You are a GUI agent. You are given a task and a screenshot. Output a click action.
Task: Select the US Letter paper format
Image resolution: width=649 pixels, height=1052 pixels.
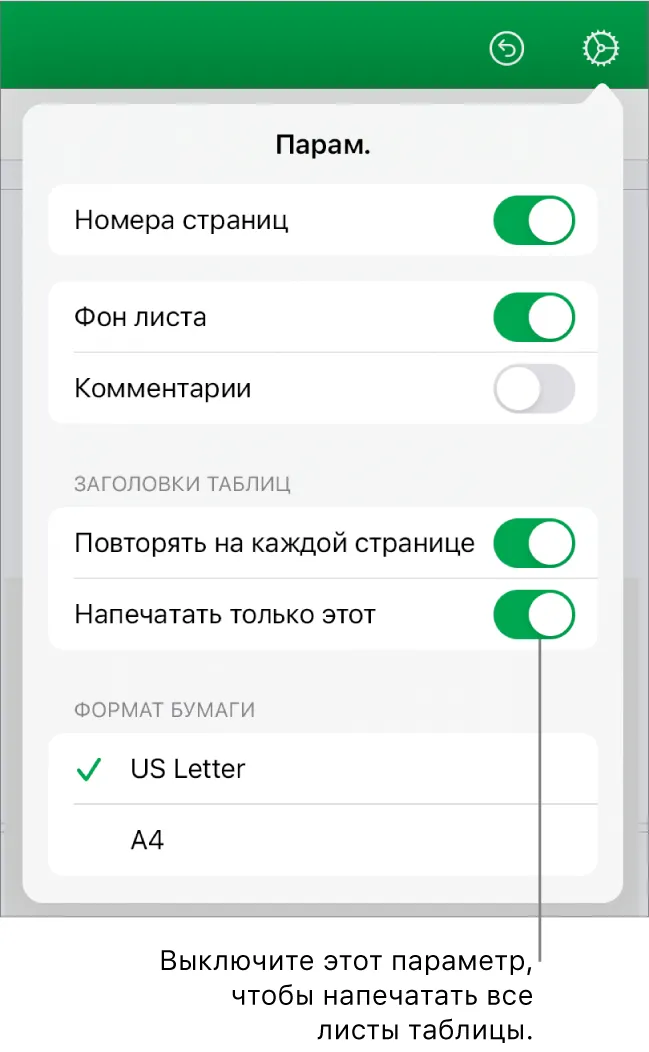[x=323, y=769]
